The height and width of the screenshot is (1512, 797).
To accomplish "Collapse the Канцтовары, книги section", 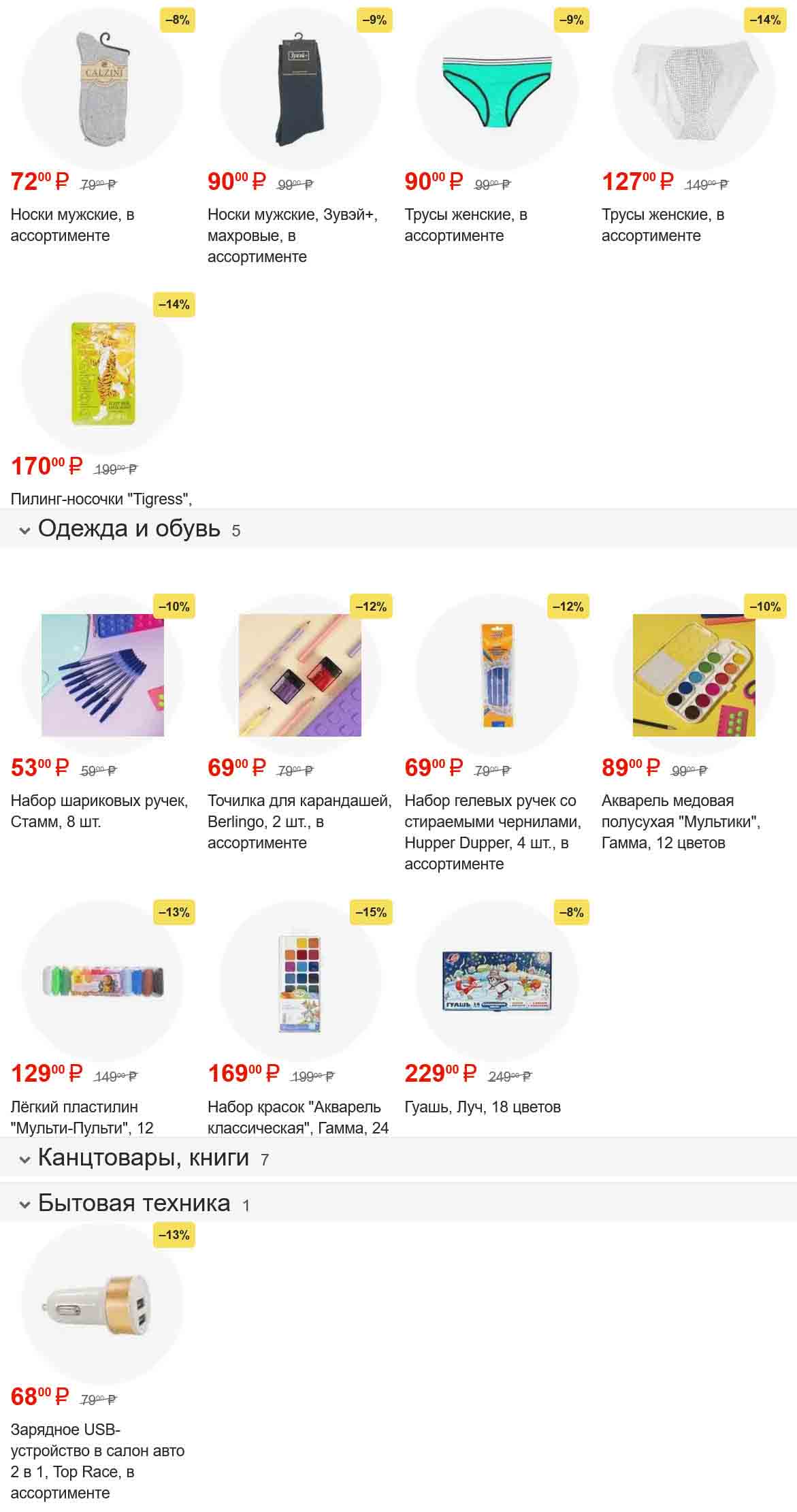I will pyautogui.click(x=144, y=1157).
